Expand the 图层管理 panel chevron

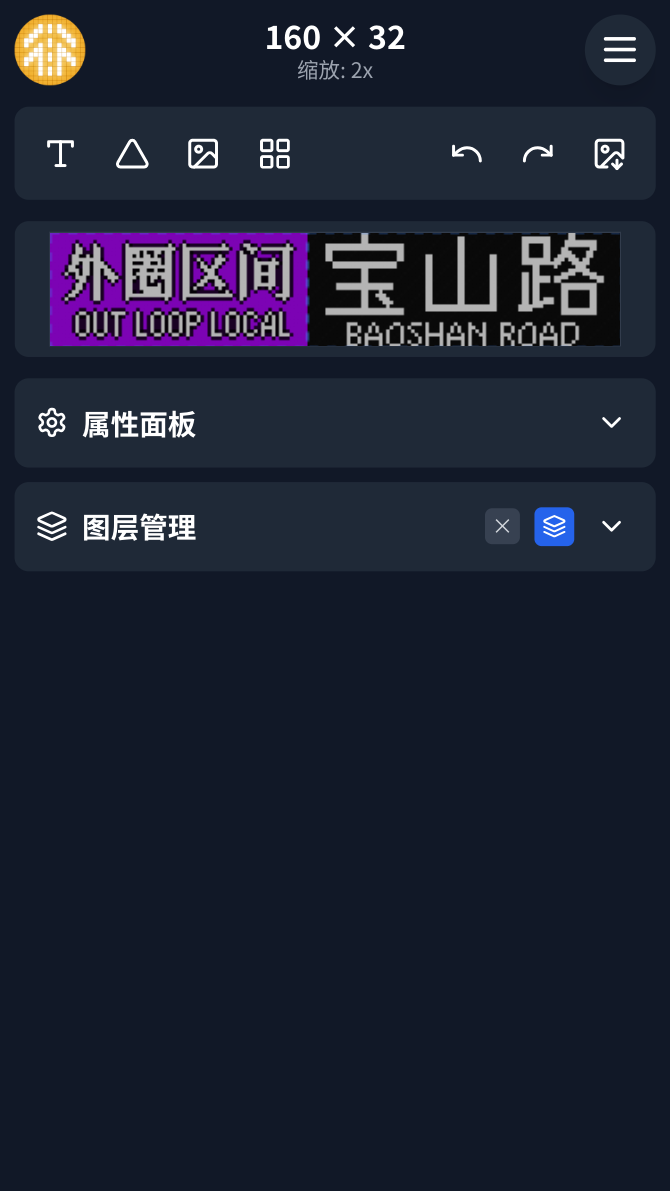click(x=611, y=527)
